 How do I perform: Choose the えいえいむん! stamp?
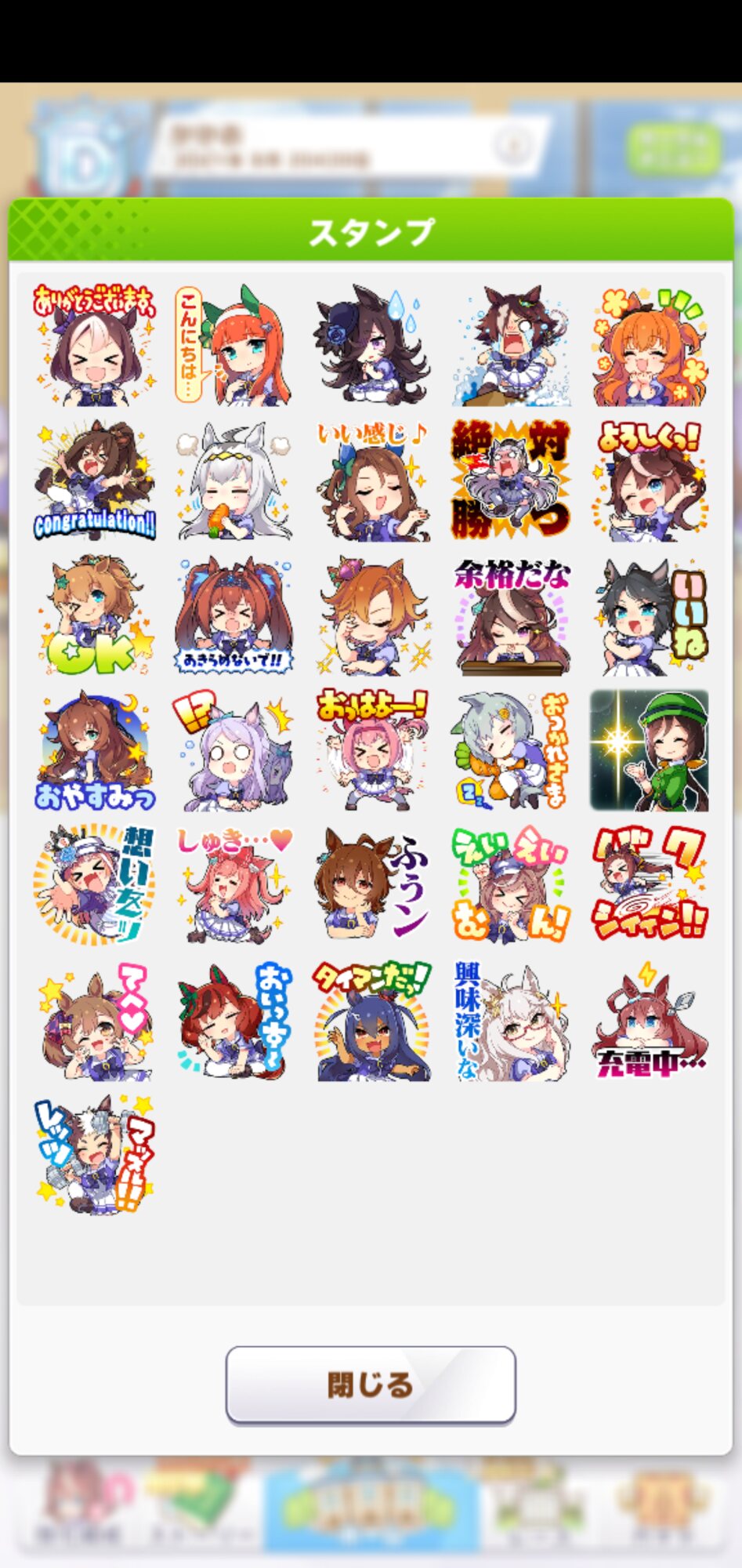tap(511, 886)
